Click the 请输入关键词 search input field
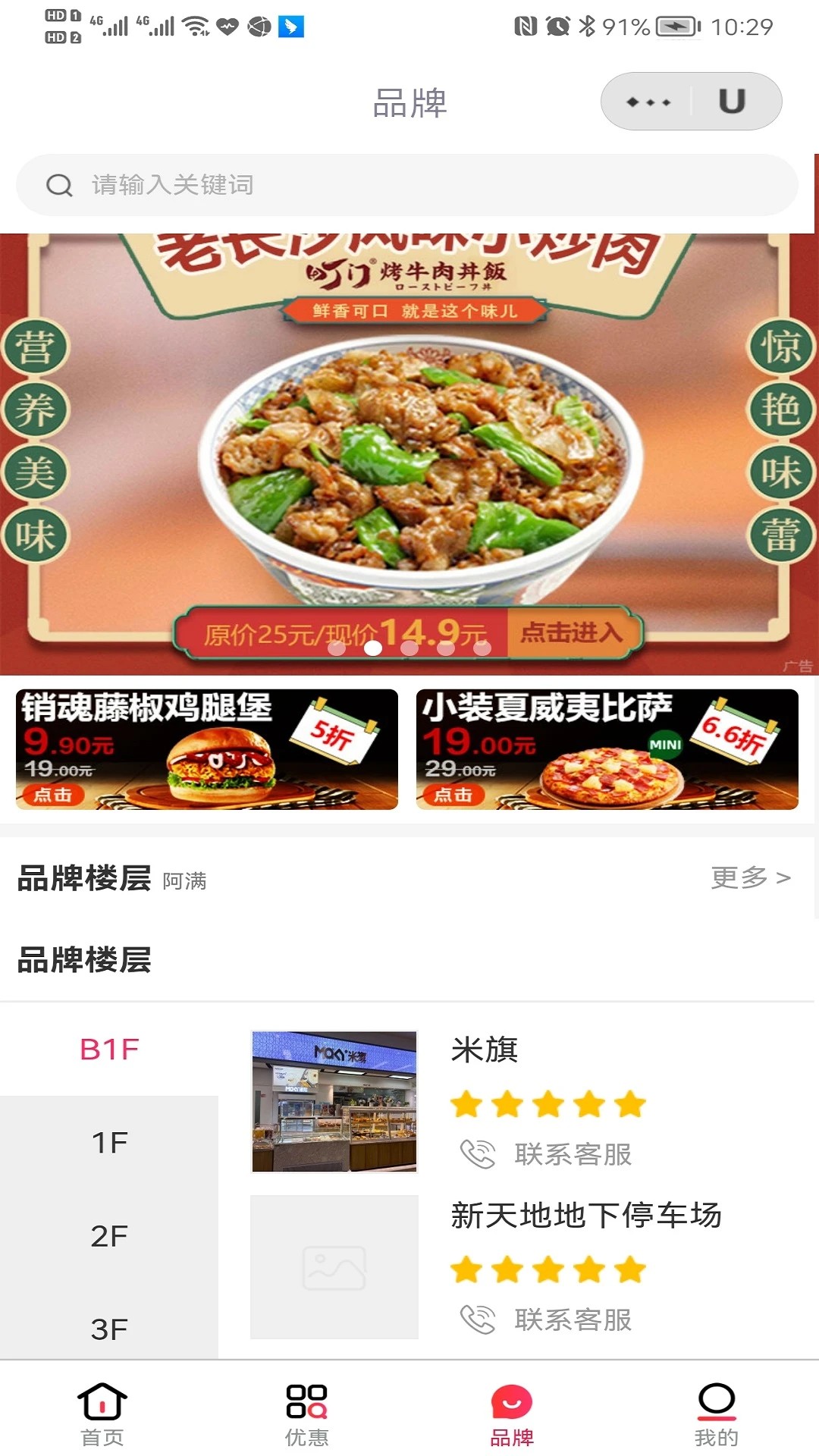 303,184
